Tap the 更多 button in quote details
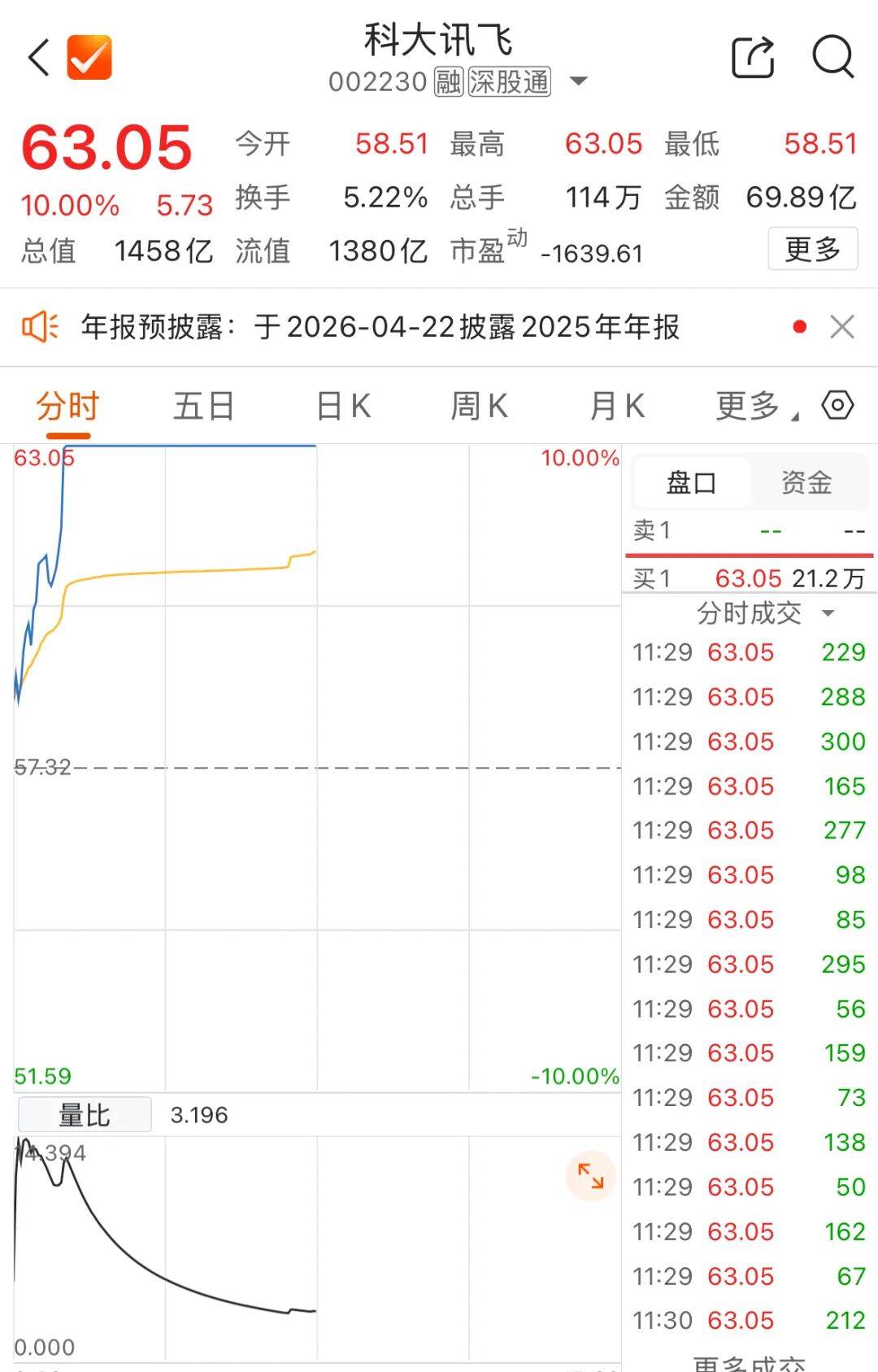878x1372 pixels. [812, 249]
